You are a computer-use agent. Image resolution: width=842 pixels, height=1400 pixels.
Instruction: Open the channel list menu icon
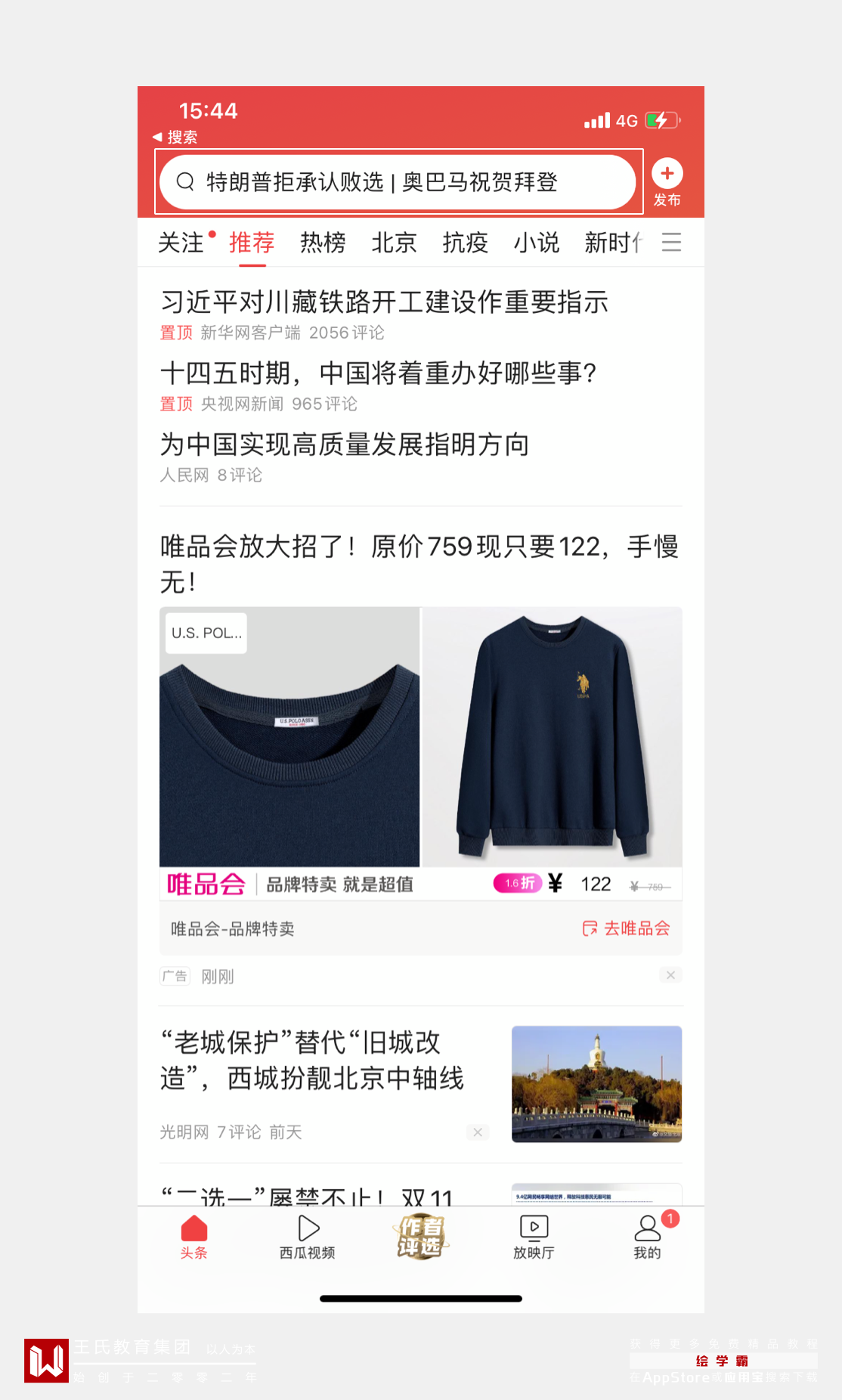(671, 243)
